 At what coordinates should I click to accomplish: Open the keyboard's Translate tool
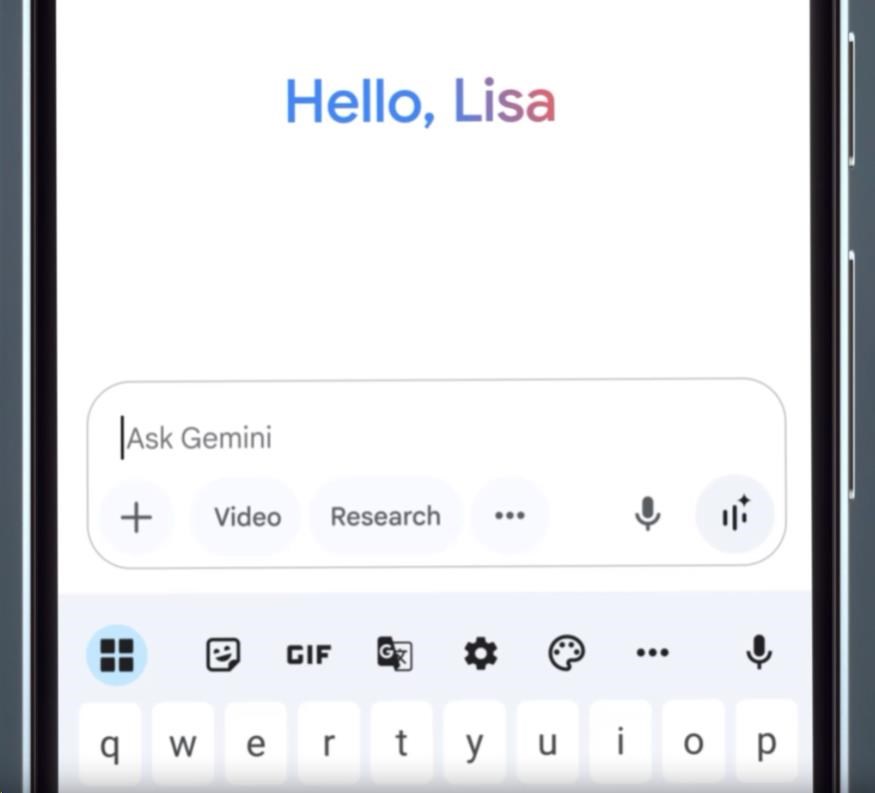(394, 655)
